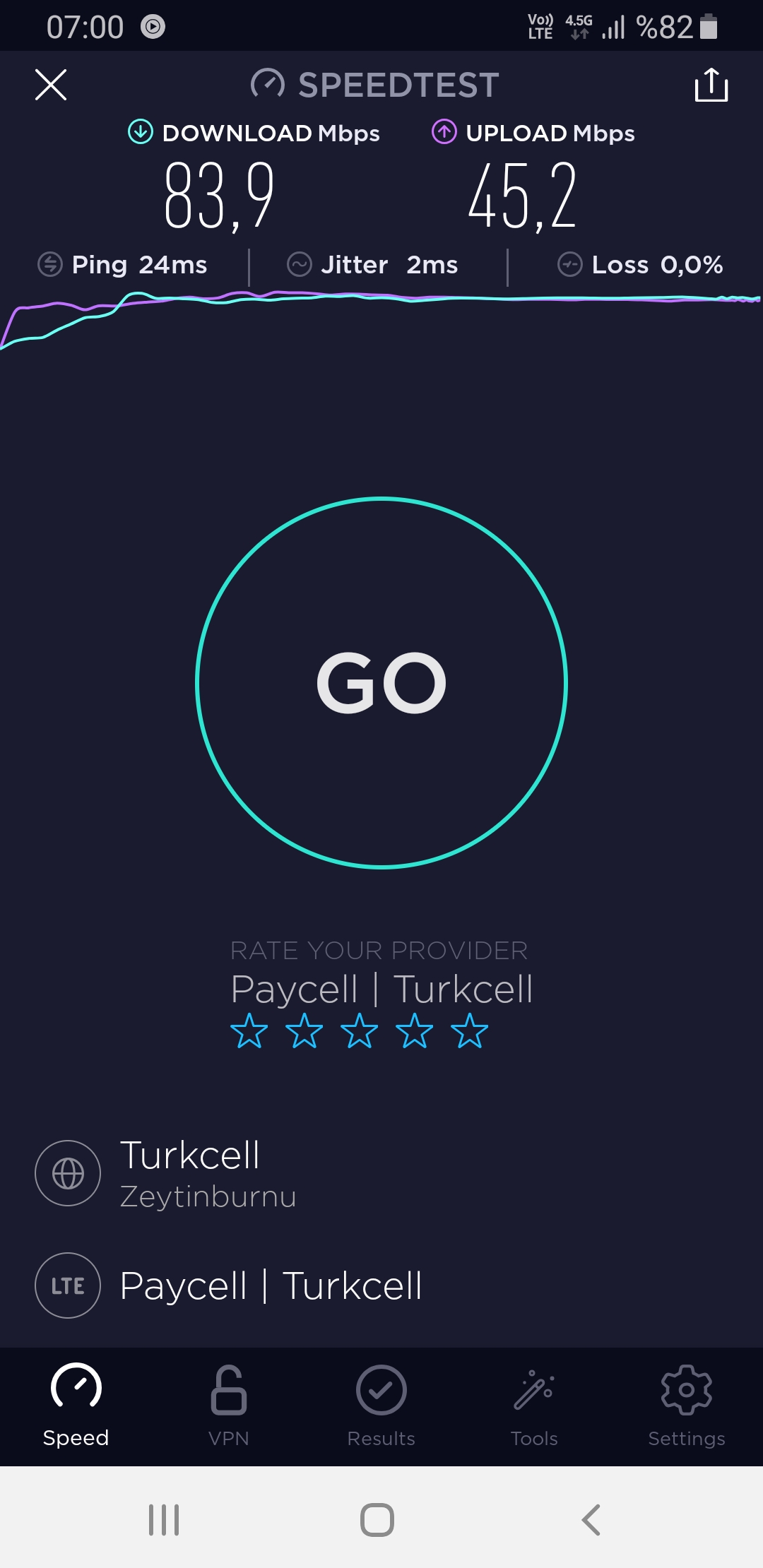Viewport: 763px width, 1568px height.
Task: Rate the provider three stars
Action: tap(360, 1031)
